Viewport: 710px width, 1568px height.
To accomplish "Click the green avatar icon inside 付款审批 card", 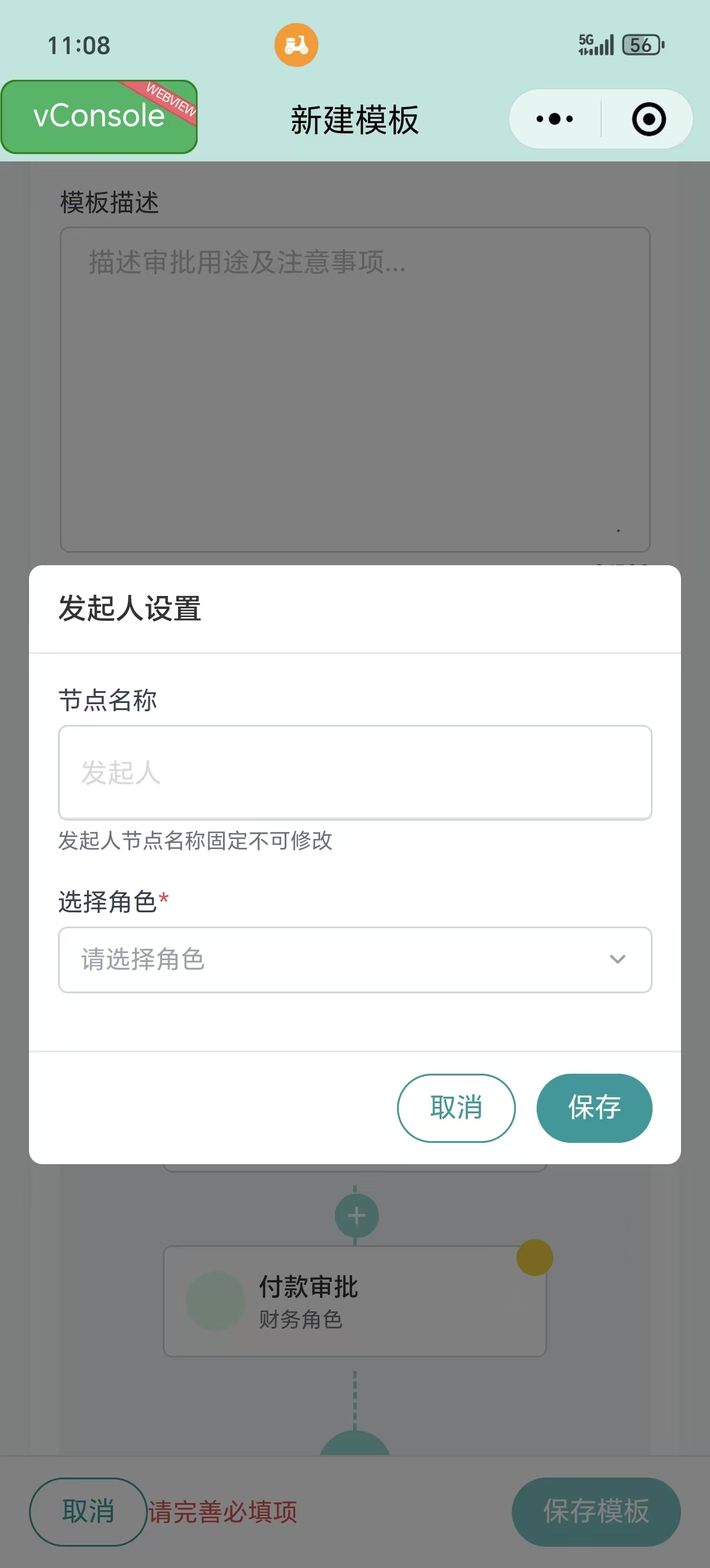I will coord(216,1303).
